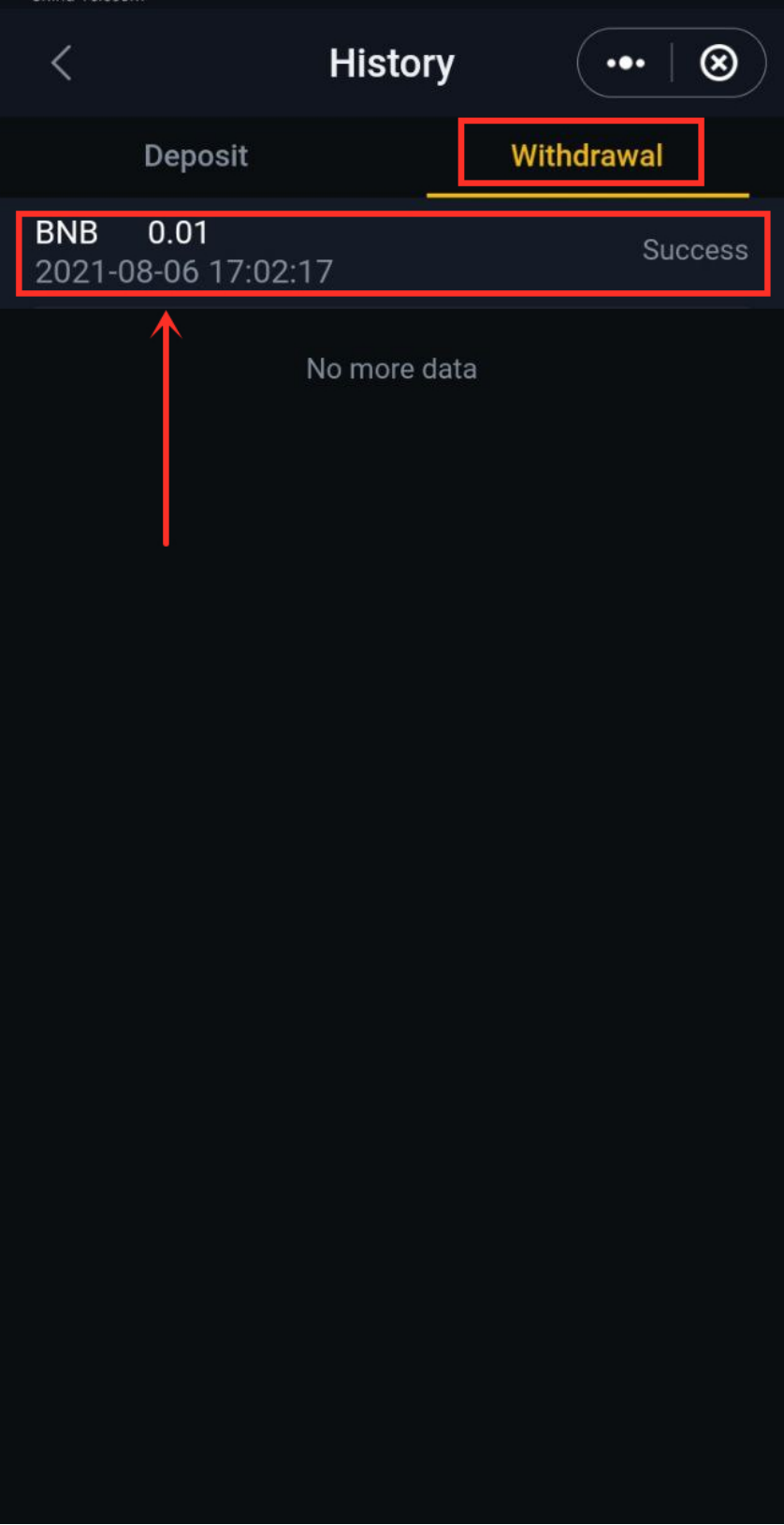This screenshot has height=1525, width=784.
Task: Tap the 2021-08-06 17:02:17 timestamp
Action: coord(183,271)
